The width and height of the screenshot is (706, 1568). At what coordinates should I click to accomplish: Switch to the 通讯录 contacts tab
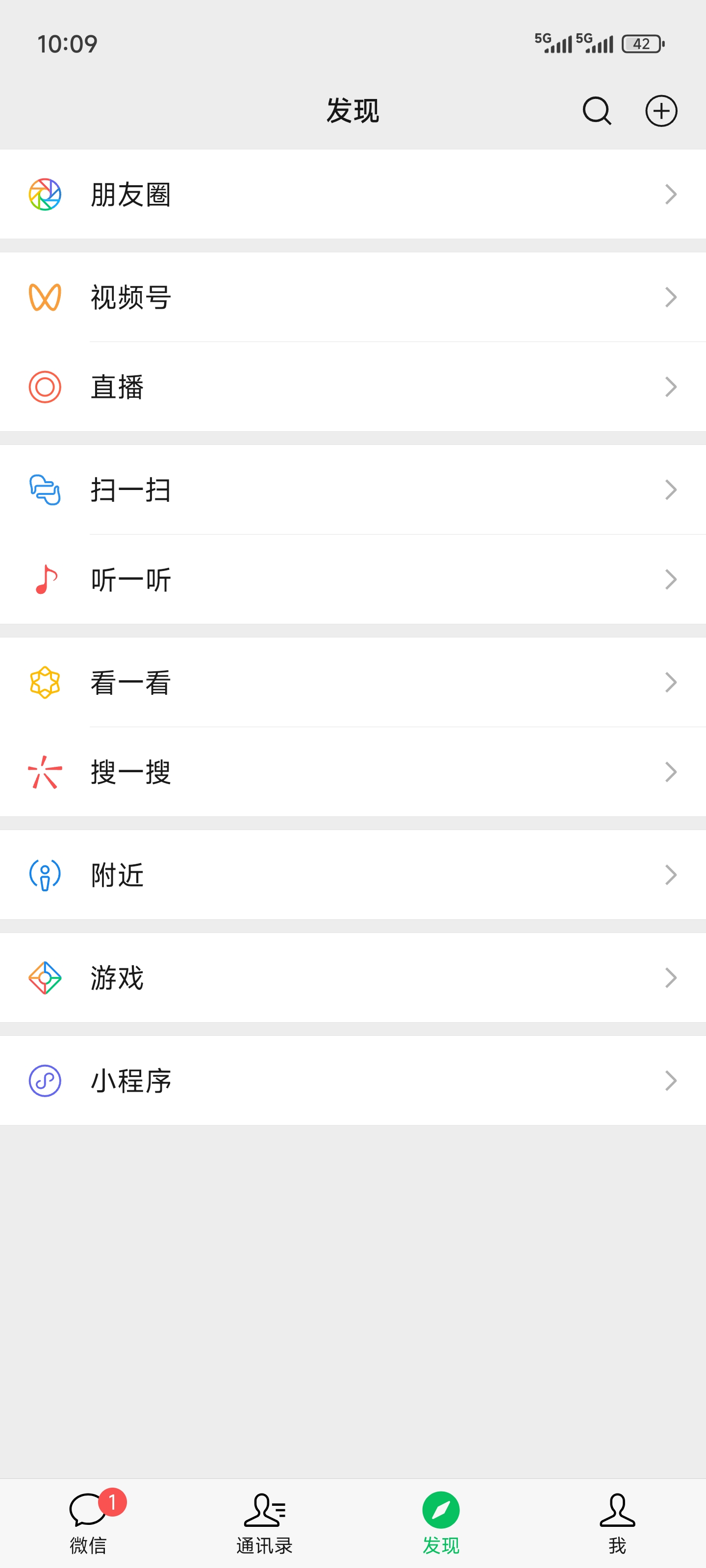point(264,1522)
